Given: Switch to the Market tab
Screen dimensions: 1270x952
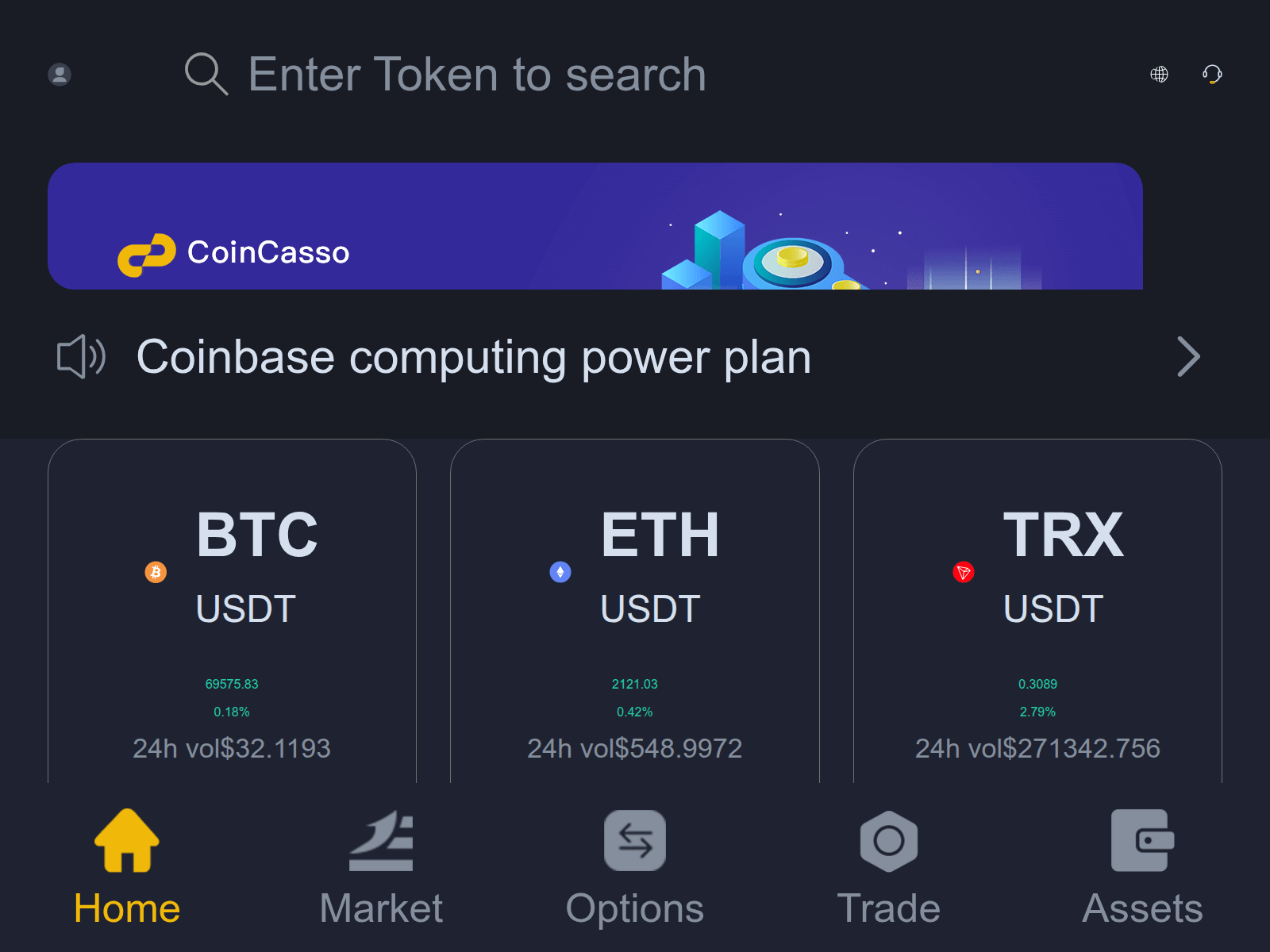Looking at the screenshot, I should (381, 867).
